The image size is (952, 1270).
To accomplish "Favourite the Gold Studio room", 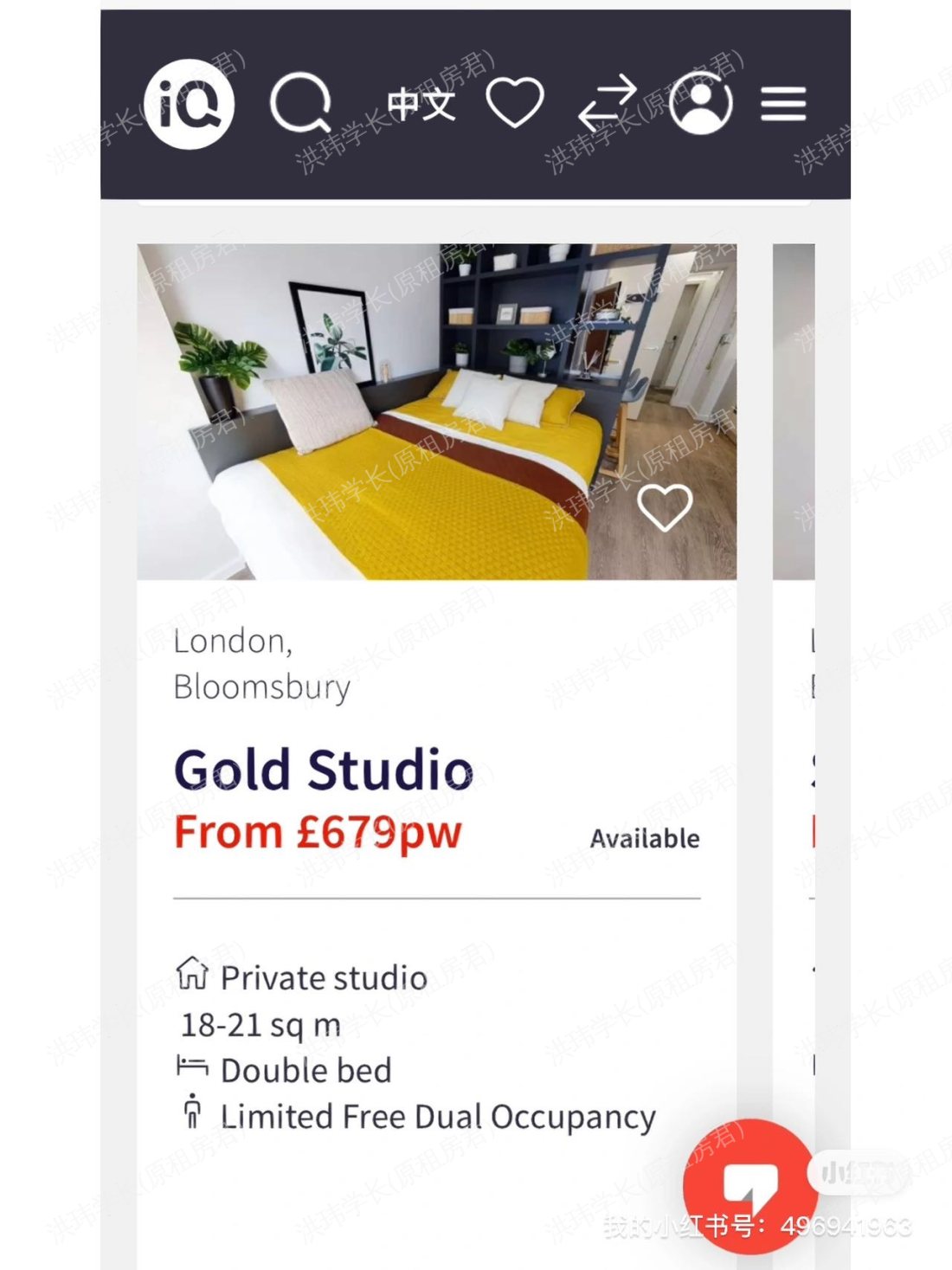I will (665, 506).
